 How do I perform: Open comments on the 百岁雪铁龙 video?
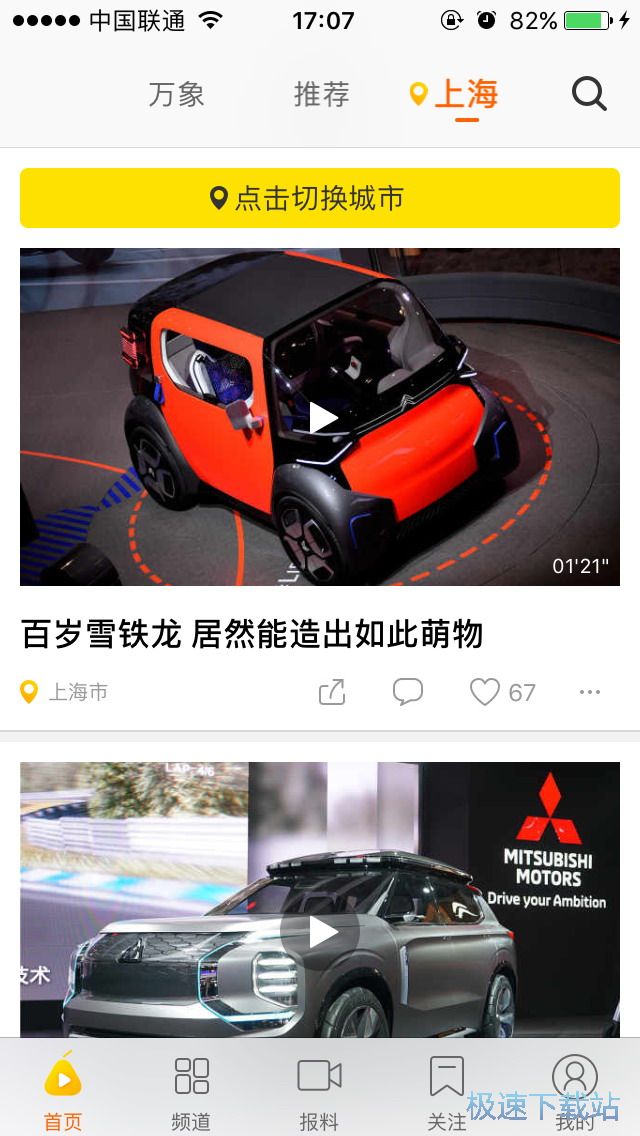(x=407, y=692)
